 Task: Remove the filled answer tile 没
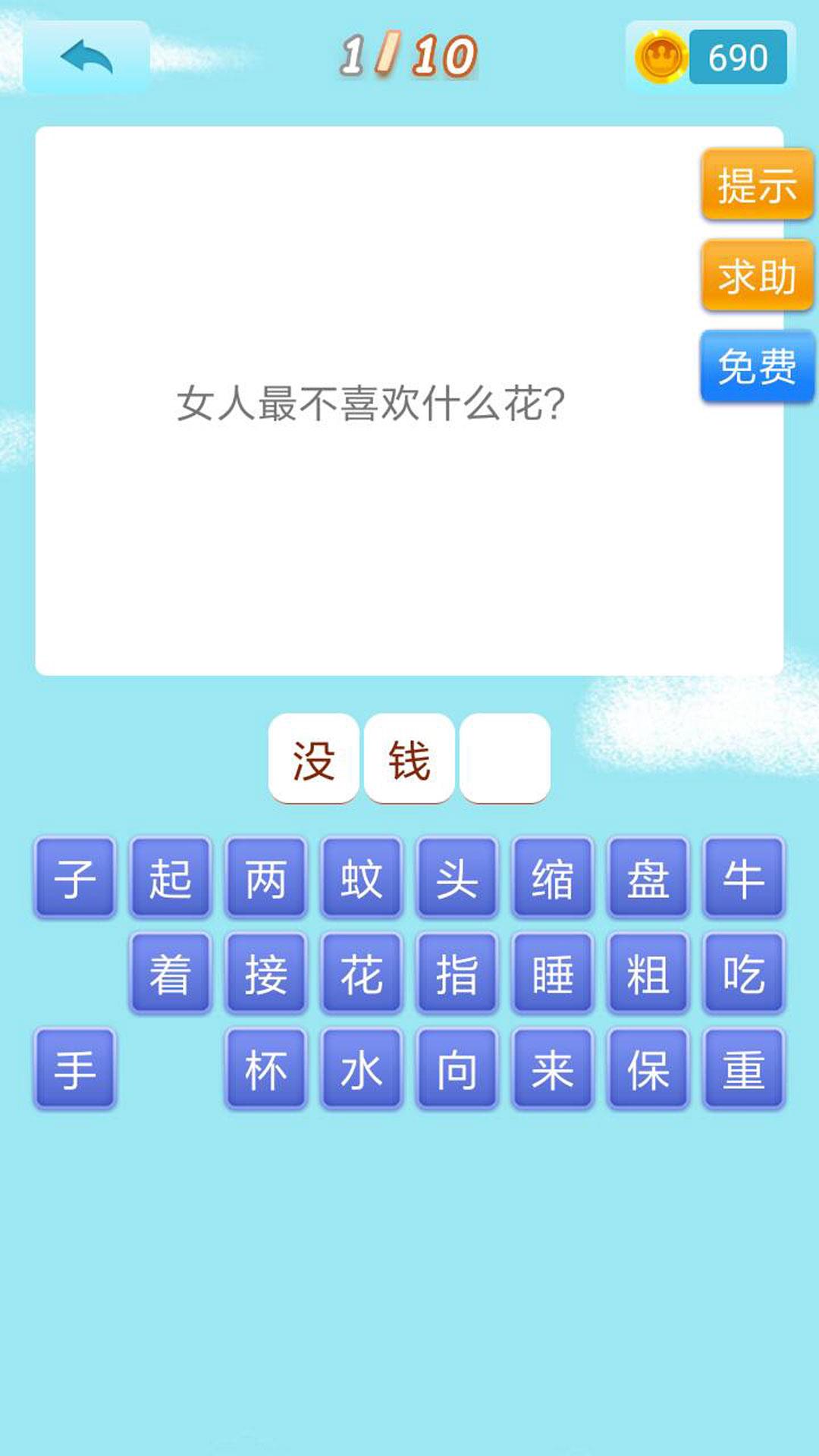(x=313, y=758)
